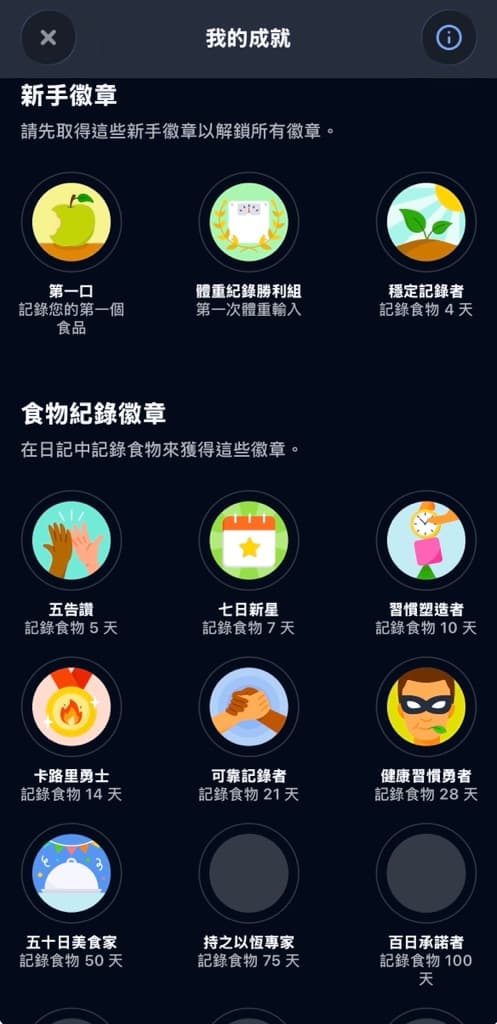View the 體重紀錄勝利組 badge
Viewport: 497px width, 1024px height.
[249, 222]
